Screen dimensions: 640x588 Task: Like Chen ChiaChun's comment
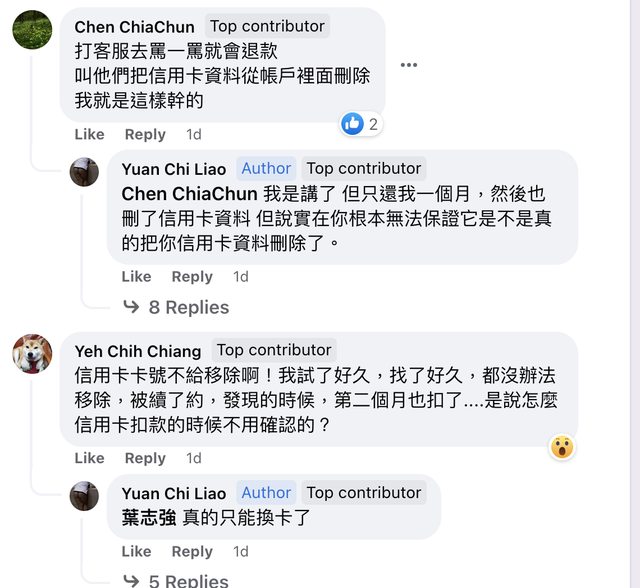[89, 134]
